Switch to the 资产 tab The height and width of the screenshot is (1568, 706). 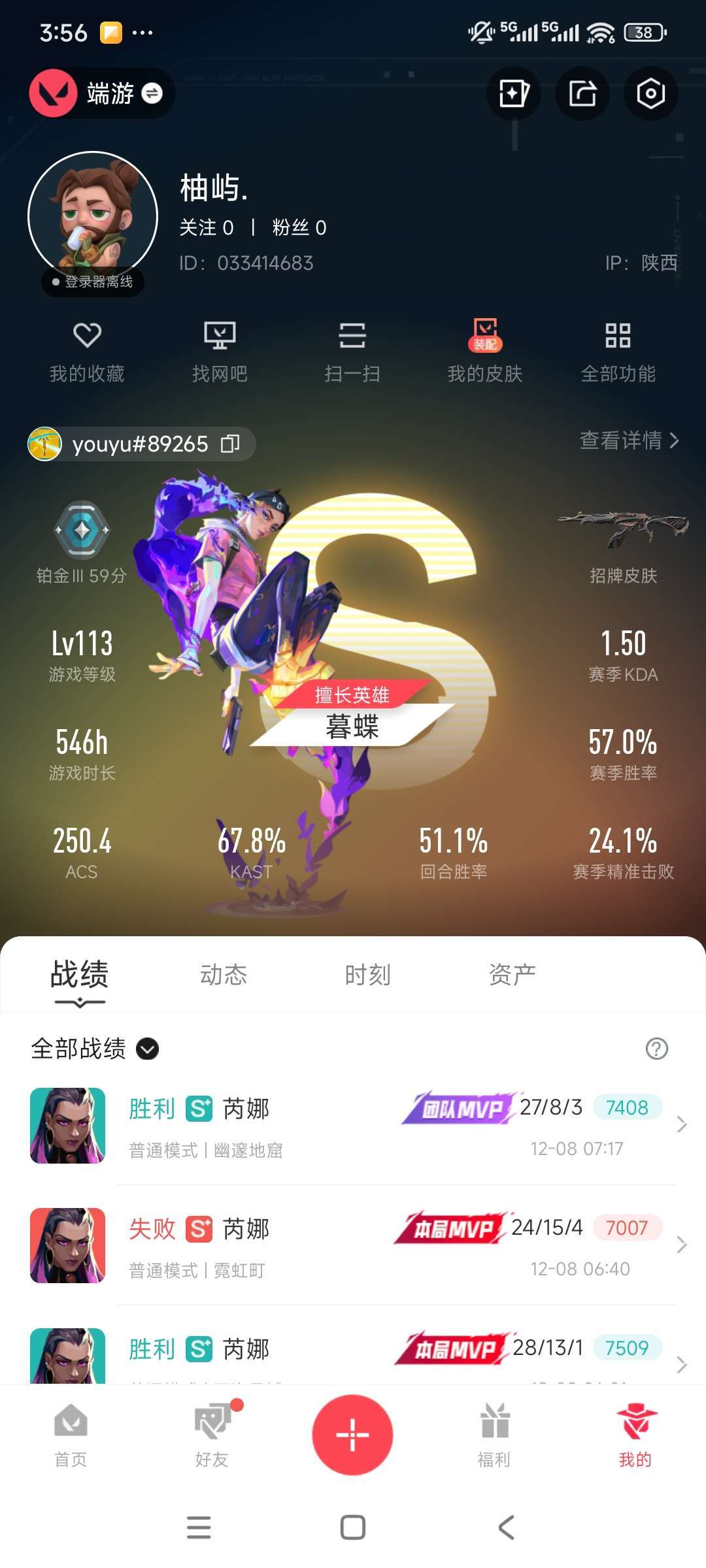pyautogui.click(x=512, y=975)
